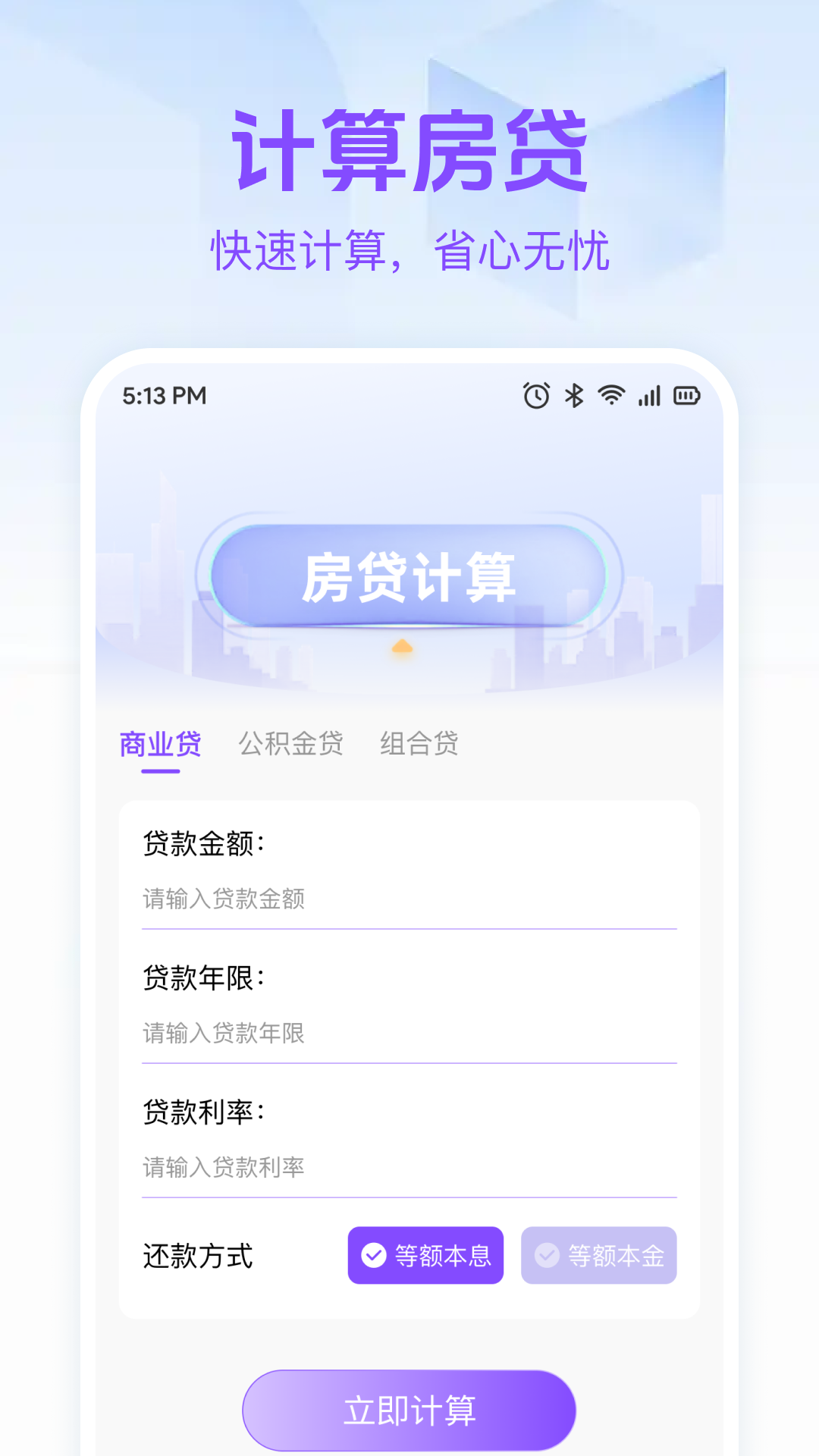Tap the orange arrow under 房贷计算 banner

(403, 645)
